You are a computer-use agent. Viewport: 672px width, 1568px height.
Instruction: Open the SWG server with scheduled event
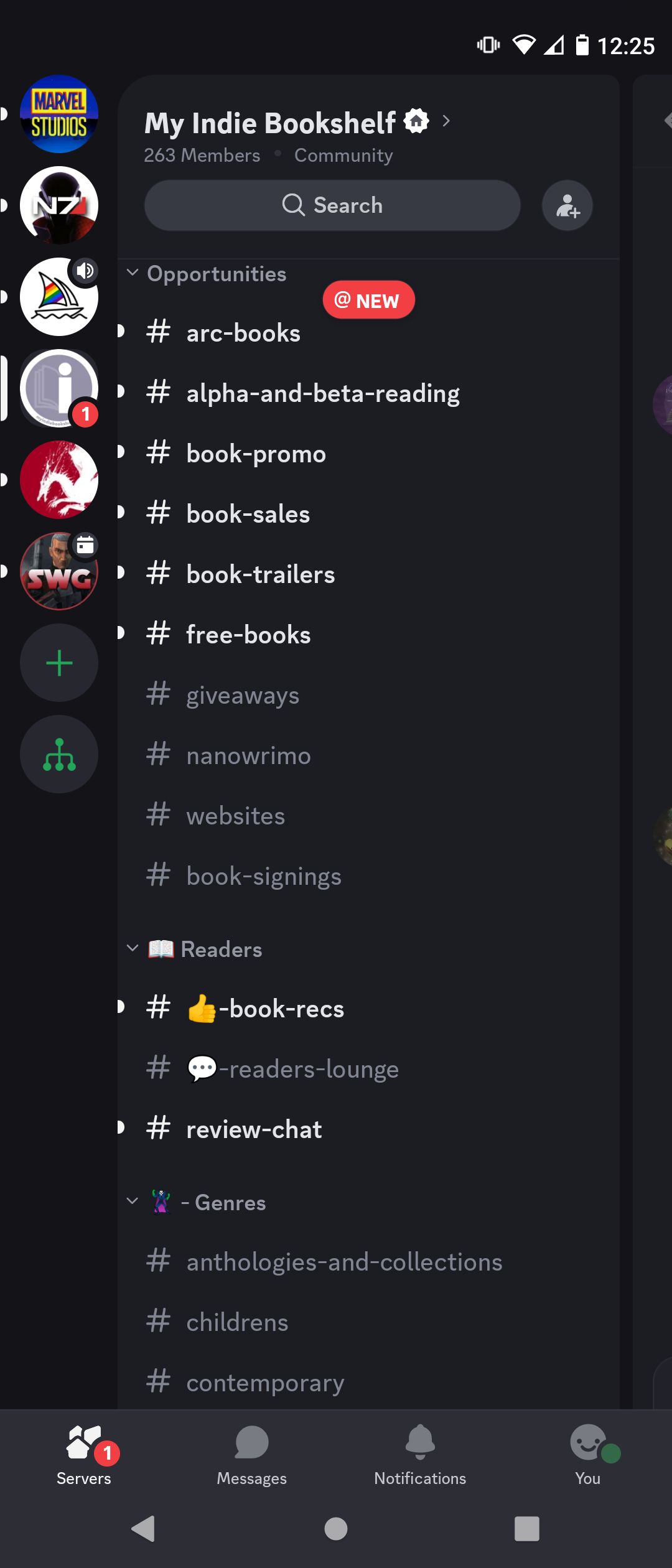(x=59, y=572)
